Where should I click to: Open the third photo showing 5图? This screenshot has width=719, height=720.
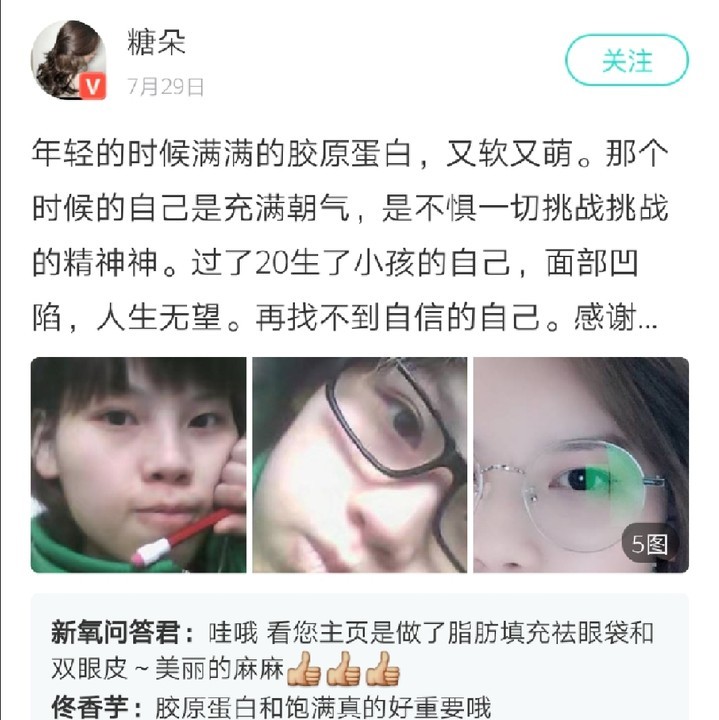(581, 465)
